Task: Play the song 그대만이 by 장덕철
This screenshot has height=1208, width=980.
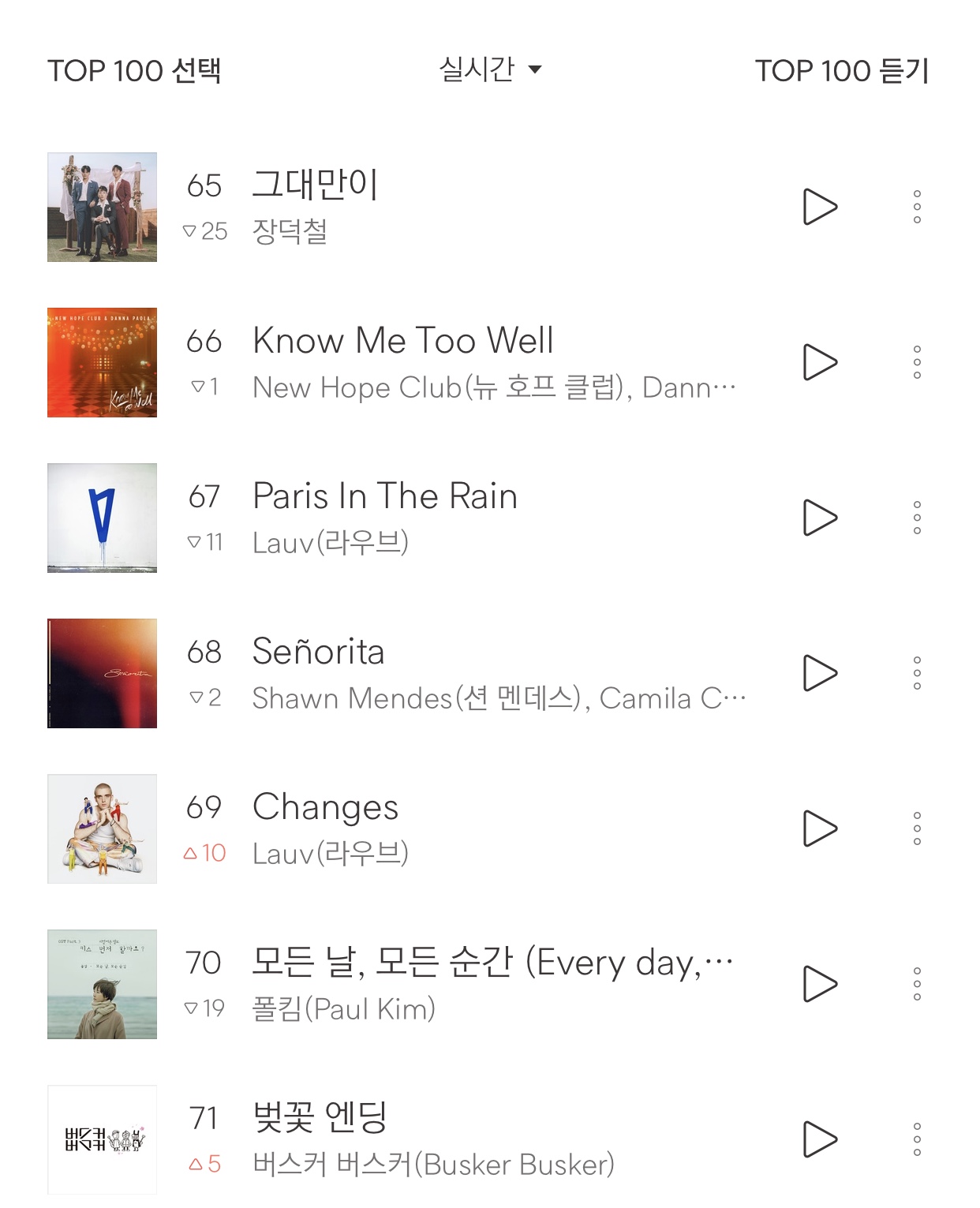Action: tap(820, 207)
